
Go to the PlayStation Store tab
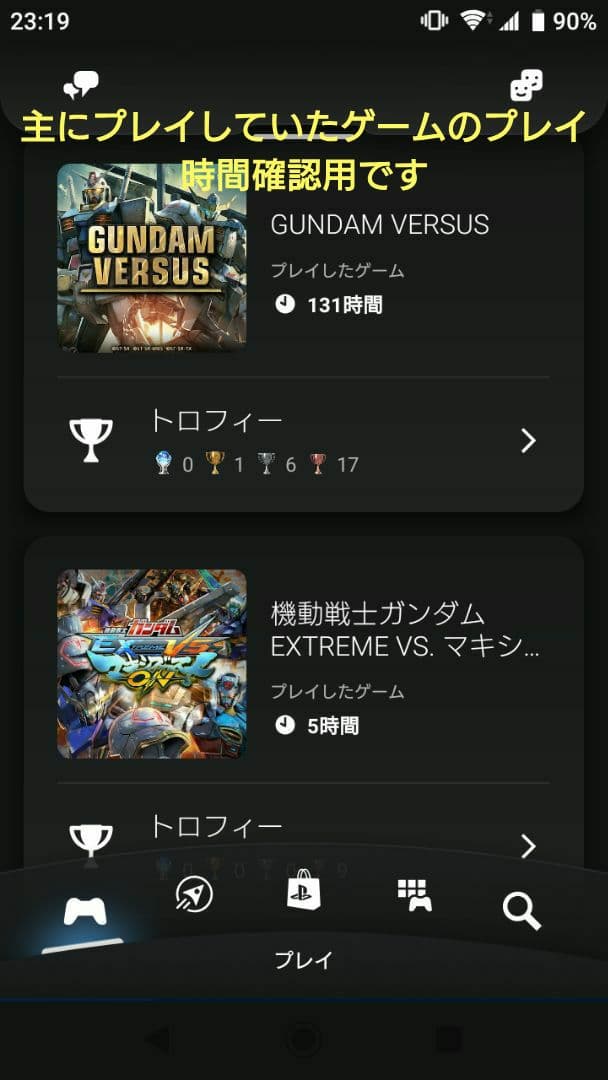pos(304,890)
